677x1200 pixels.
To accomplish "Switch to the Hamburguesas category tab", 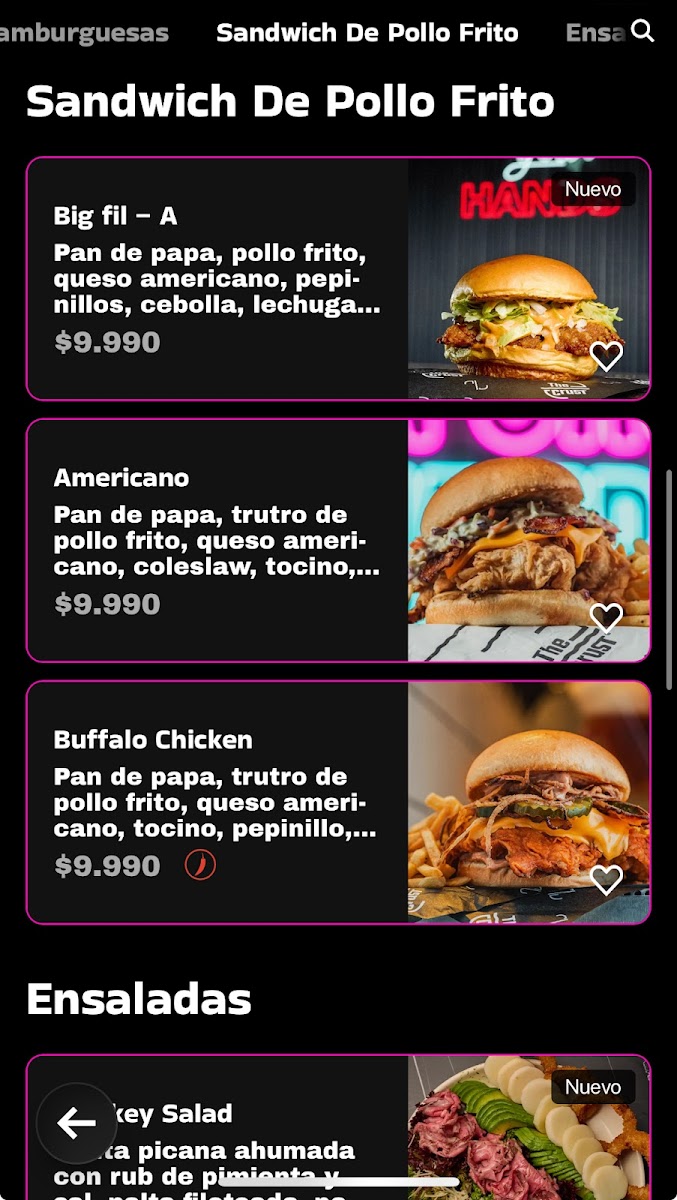I will pyautogui.click(x=84, y=33).
